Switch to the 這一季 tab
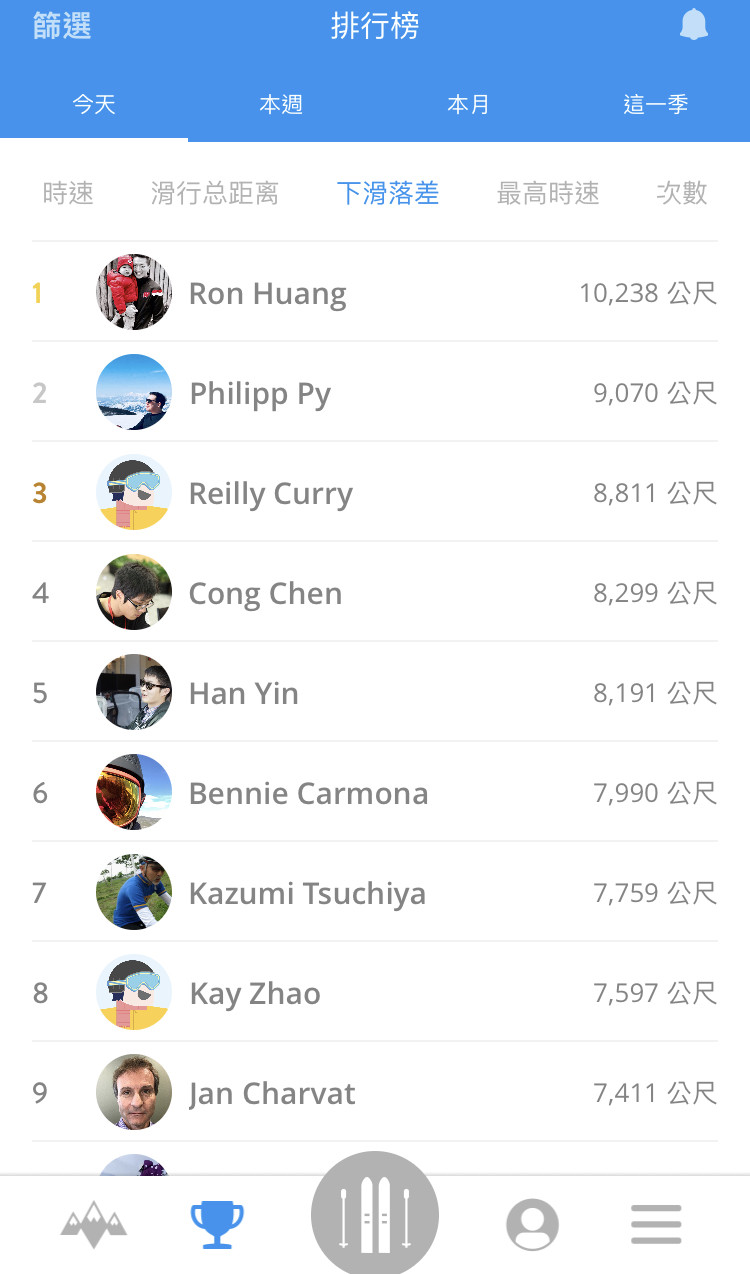This screenshot has height=1274, width=750. coord(655,104)
